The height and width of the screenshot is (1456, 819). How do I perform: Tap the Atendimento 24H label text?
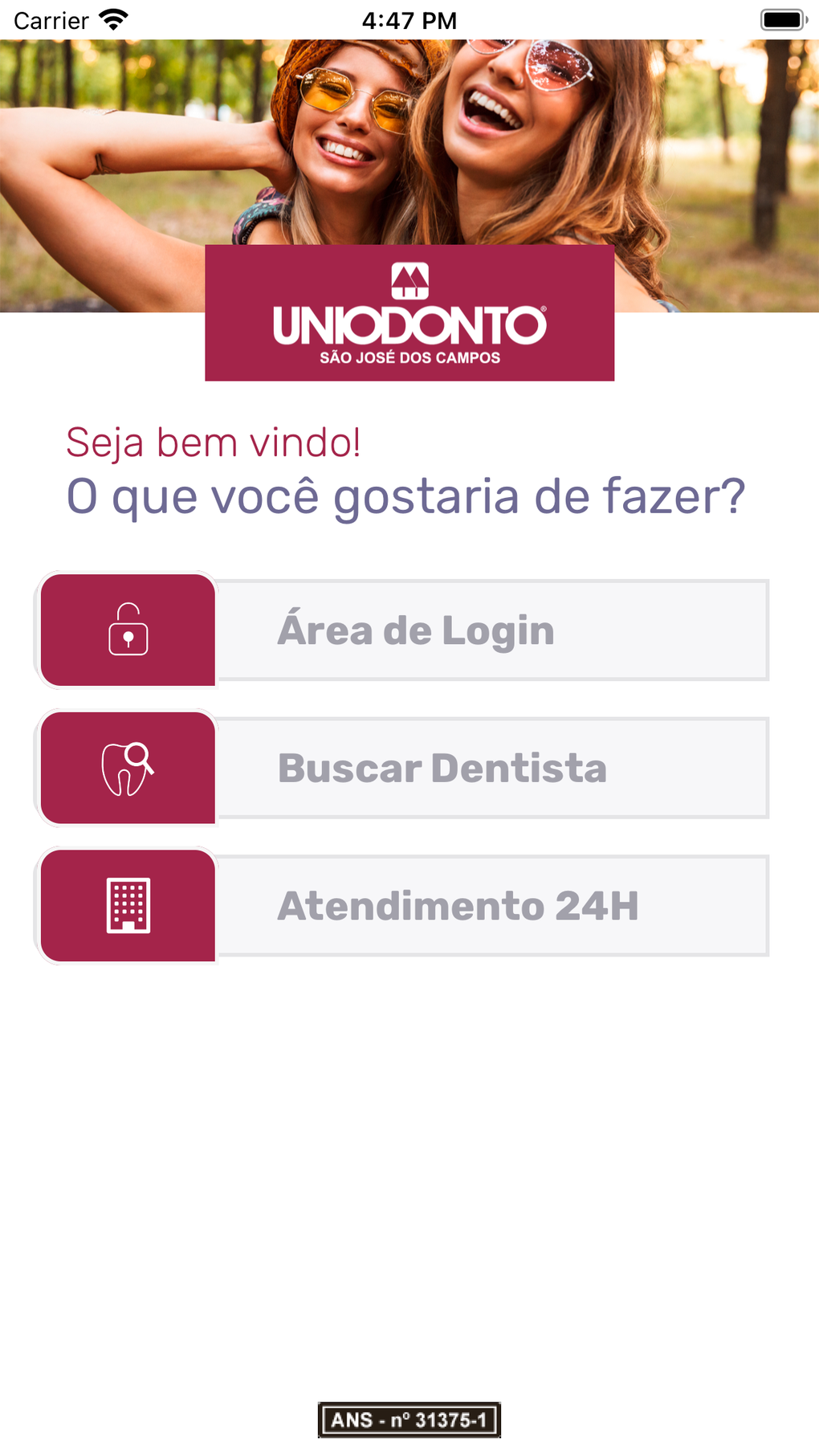[458, 907]
